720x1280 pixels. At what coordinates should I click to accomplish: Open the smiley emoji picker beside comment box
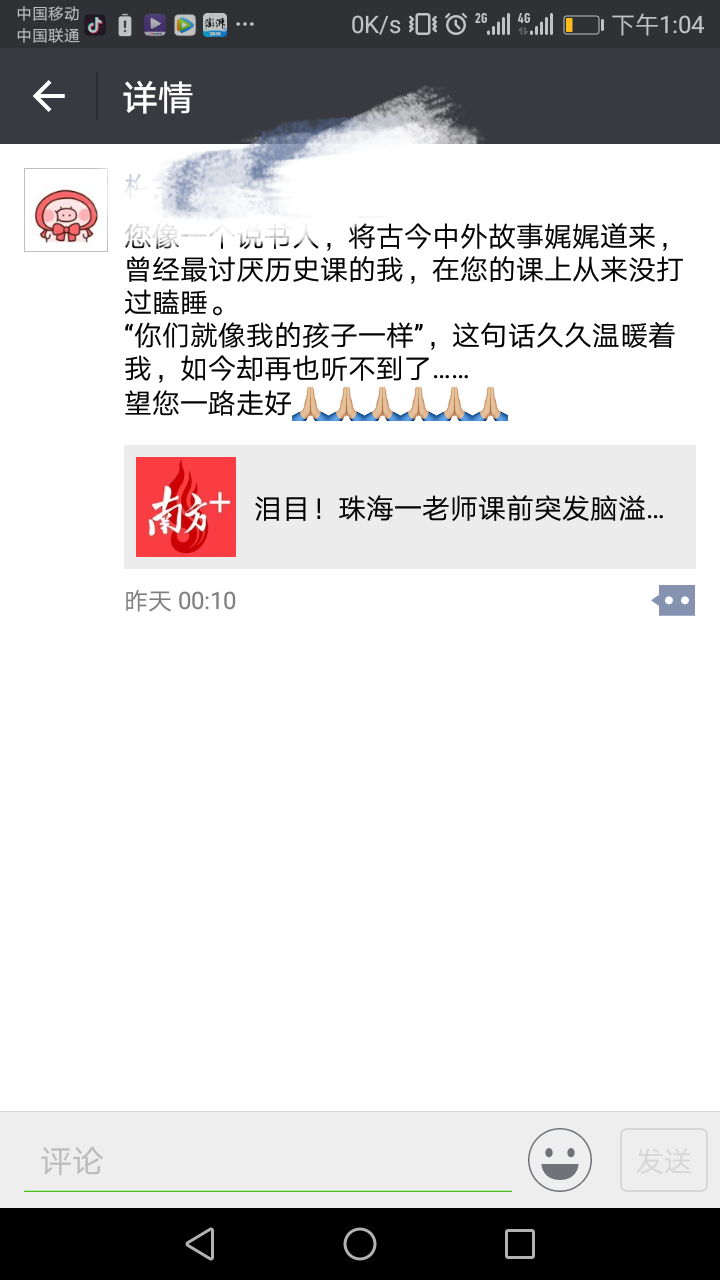tap(560, 1159)
